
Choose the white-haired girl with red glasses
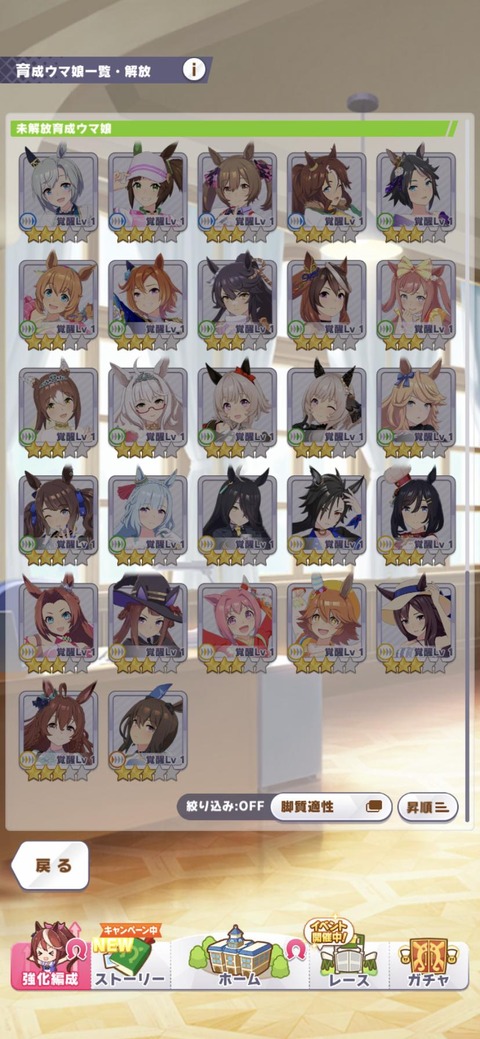[148, 412]
